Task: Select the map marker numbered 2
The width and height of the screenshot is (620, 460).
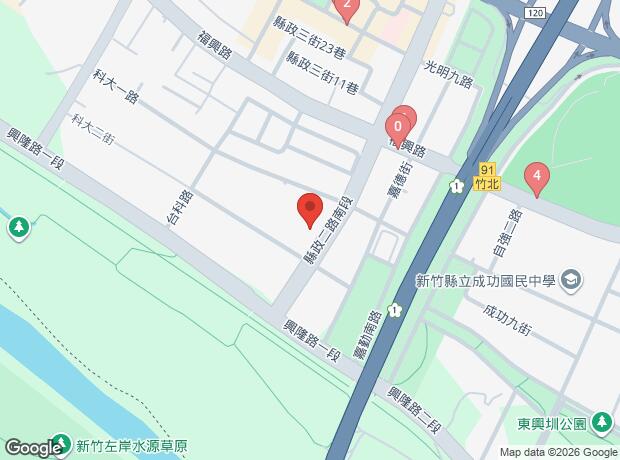Action: (346, 8)
